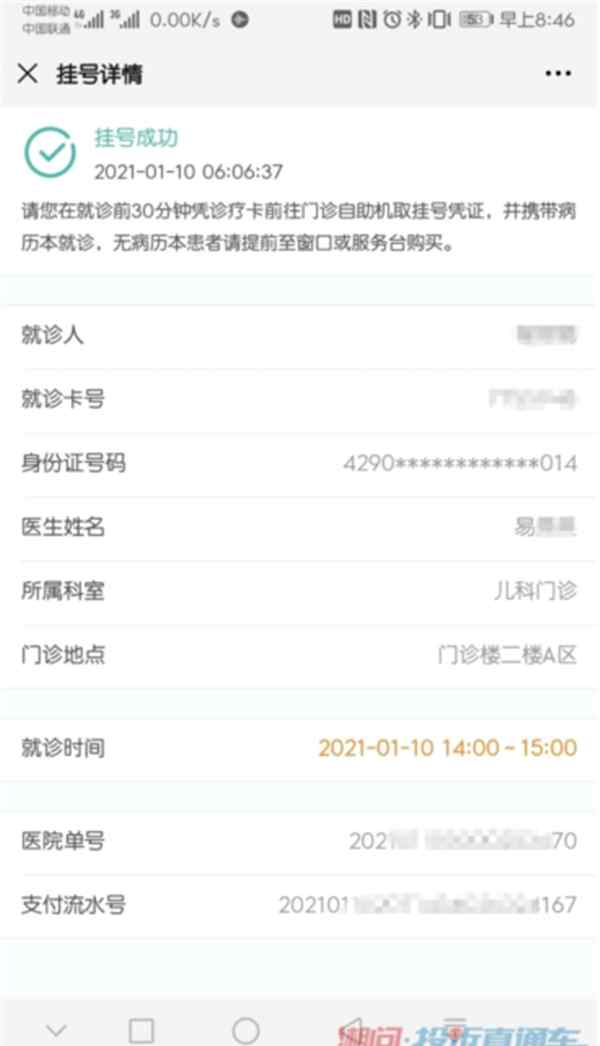
Task: Open the three-dot overflow menu
Action: point(557,74)
